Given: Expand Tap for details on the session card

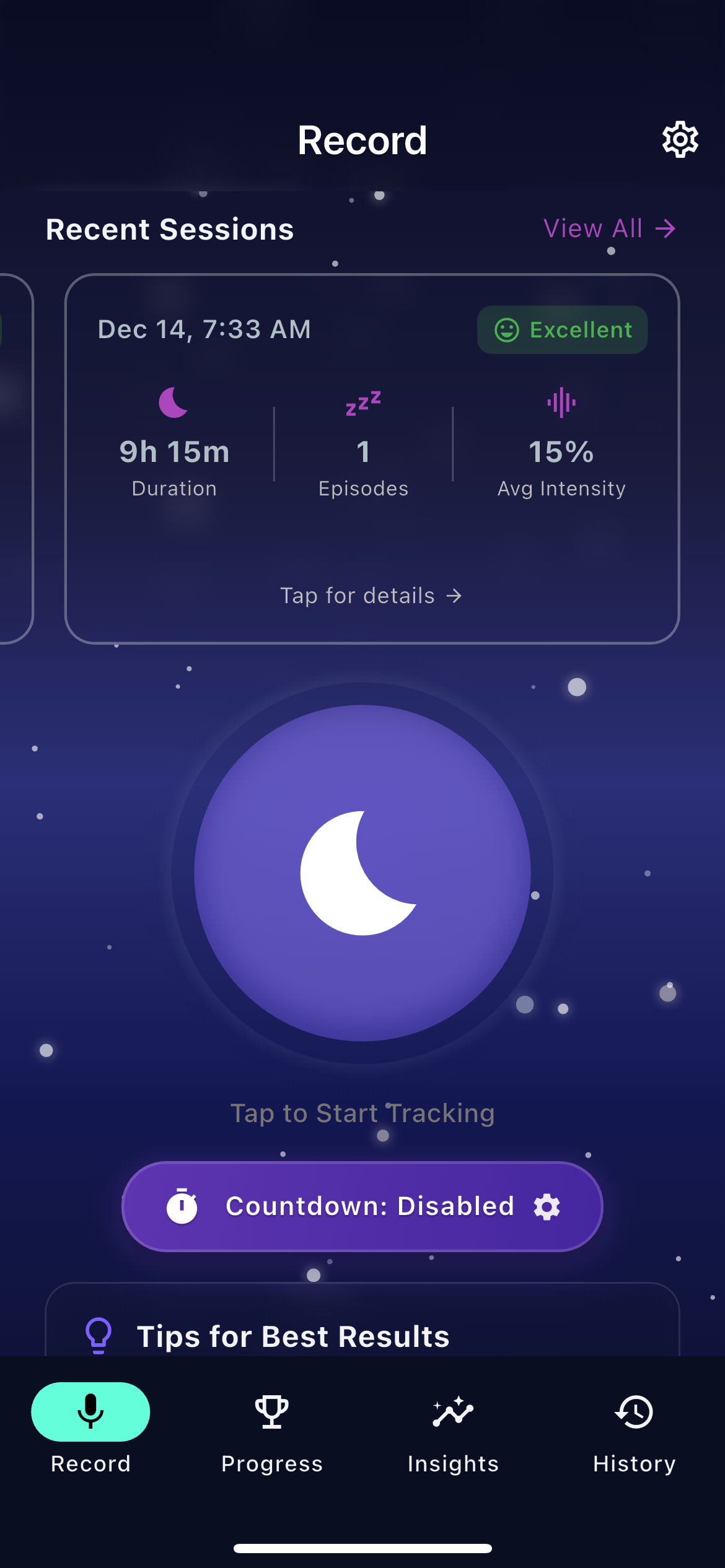Looking at the screenshot, I should pos(371,595).
